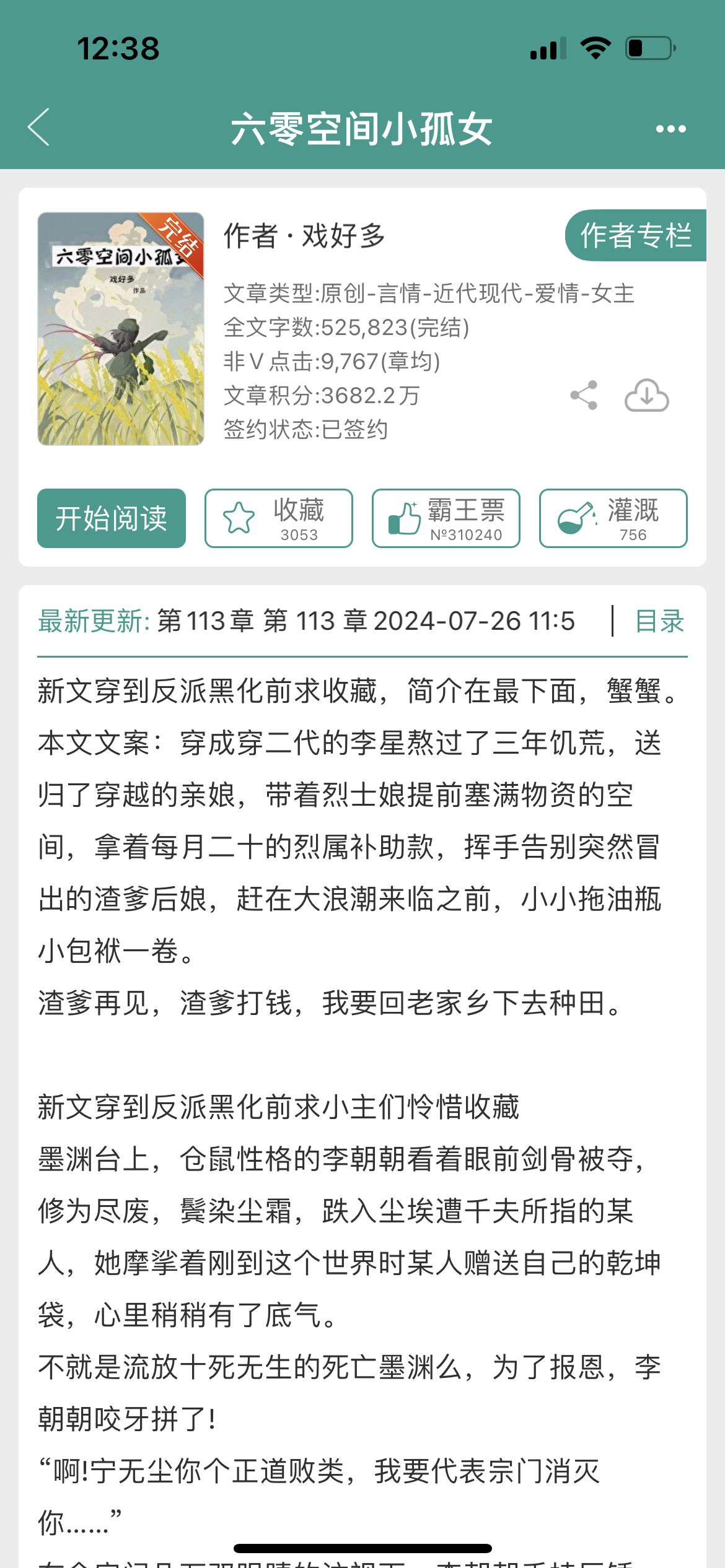The height and width of the screenshot is (1568, 725).
Task: Tap 开始阅读 to start reading
Action: click(112, 518)
